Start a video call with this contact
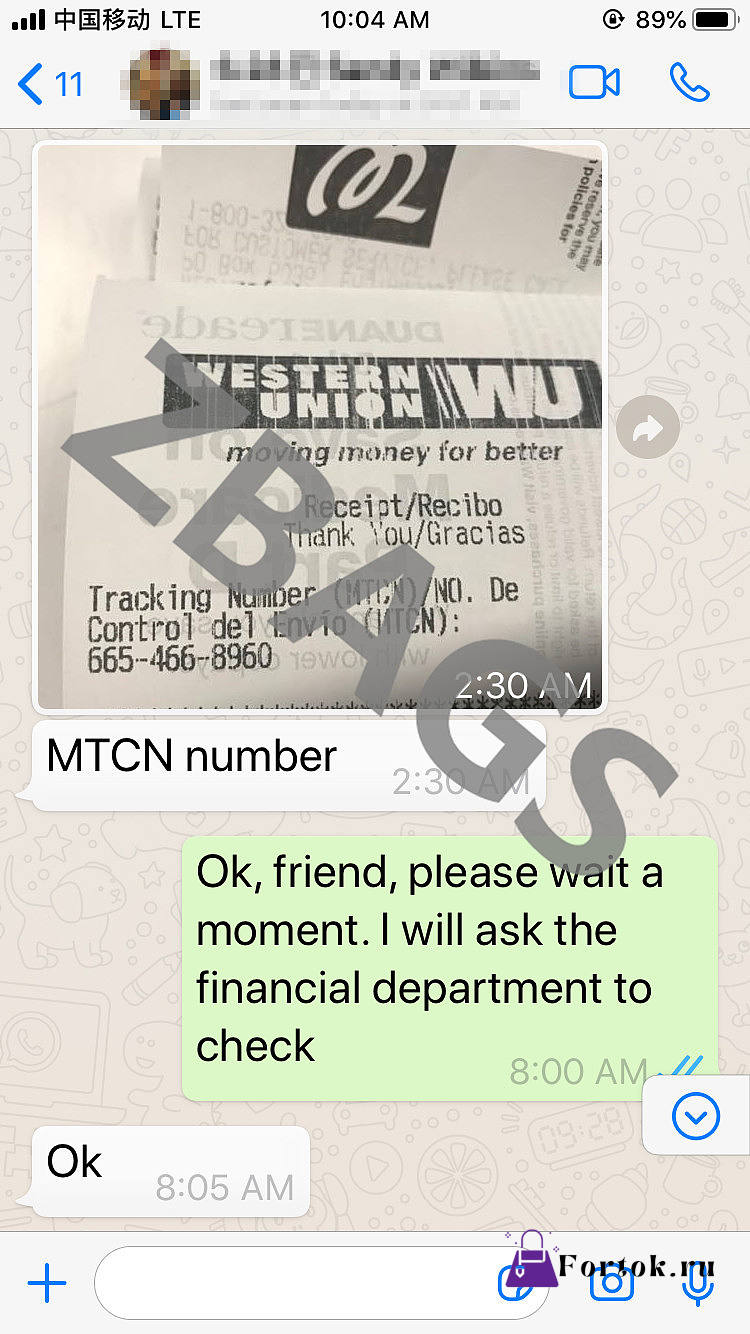The width and height of the screenshot is (750, 1334). point(594,83)
